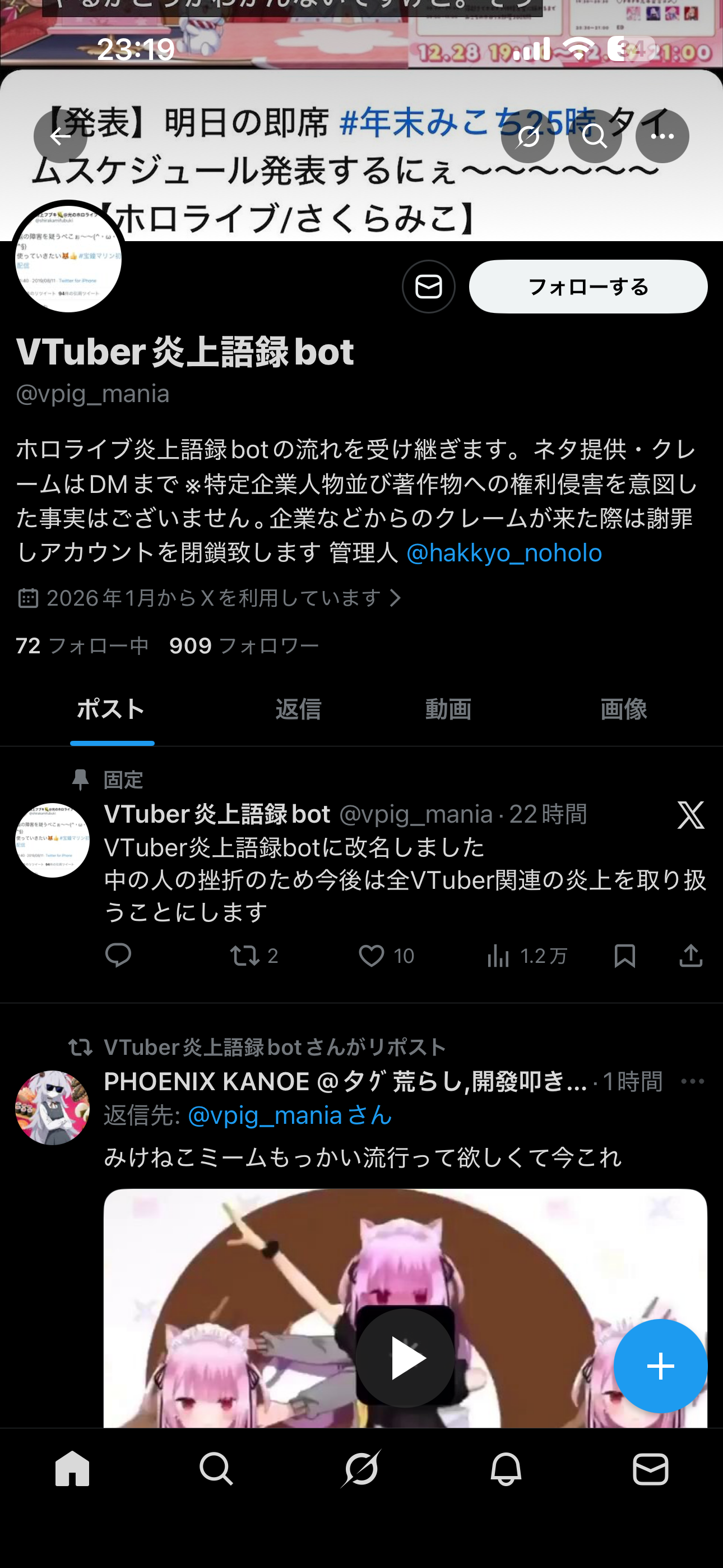Compose a new post
Image resolution: width=723 pixels, height=1568 pixels.
tap(660, 1366)
